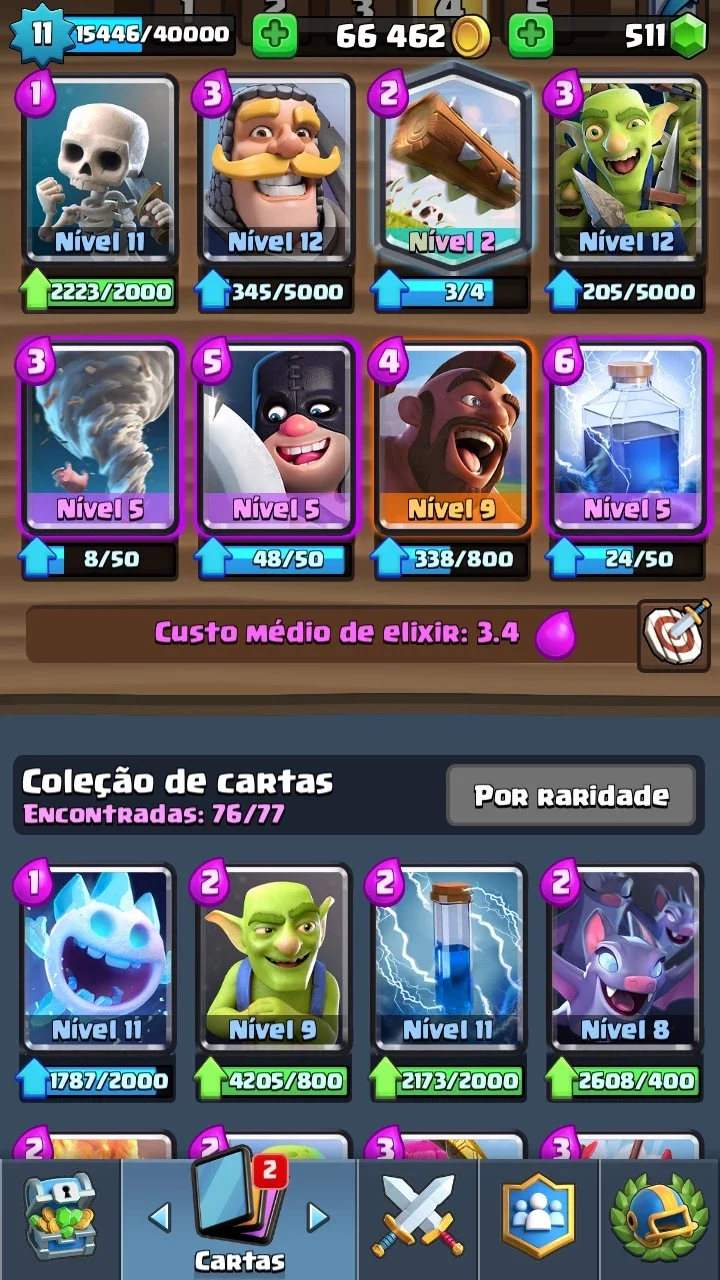This screenshot has width=720, height=1280.
Task: Select the Knight card Nível 12
Action: click(x=276, y=170)
